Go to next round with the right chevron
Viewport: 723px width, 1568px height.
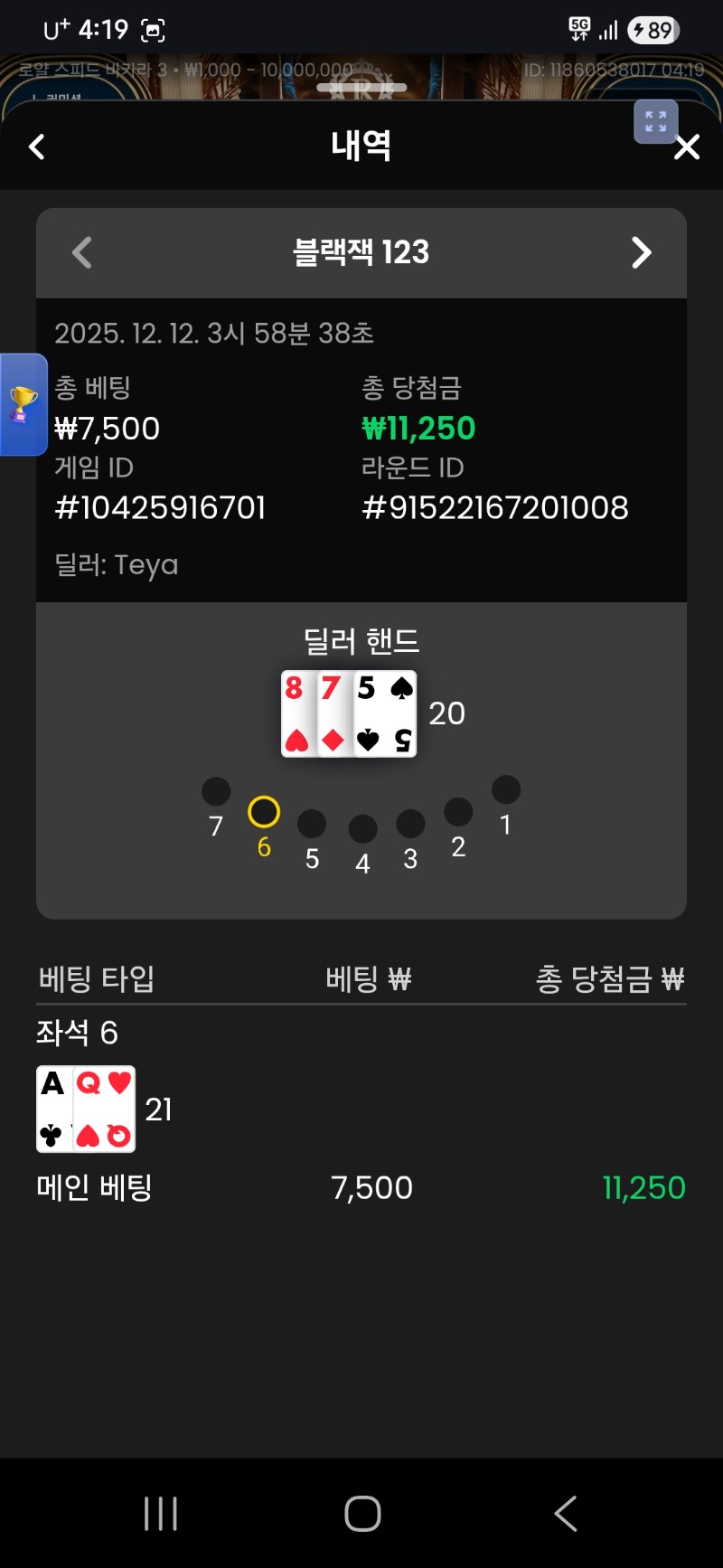coord(642,253)
